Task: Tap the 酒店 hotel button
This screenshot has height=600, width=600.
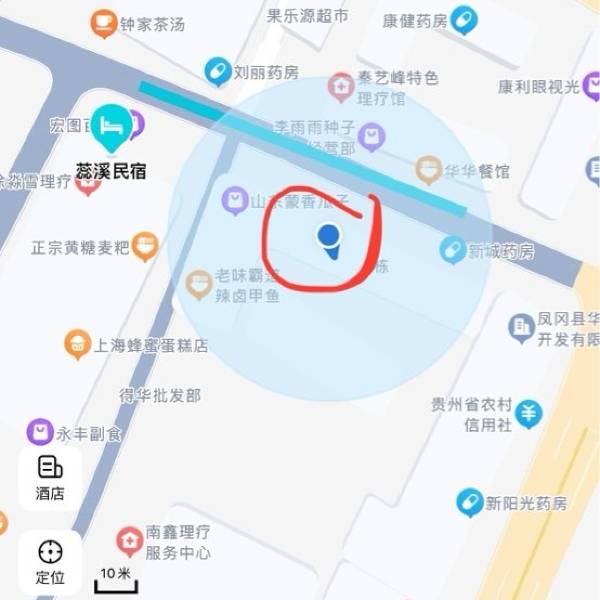Action: tap(50, 476)
